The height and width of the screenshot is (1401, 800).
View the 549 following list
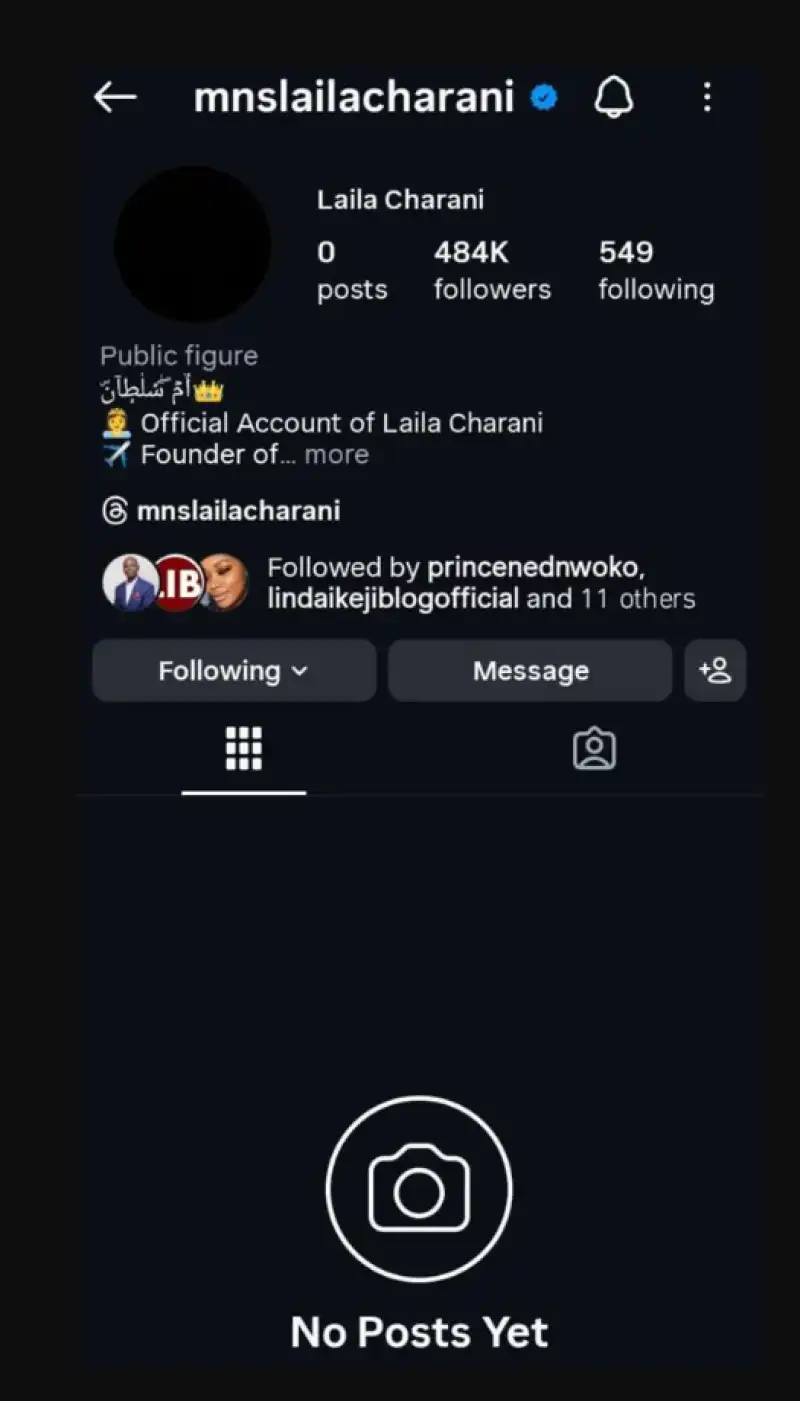point(656,270)
